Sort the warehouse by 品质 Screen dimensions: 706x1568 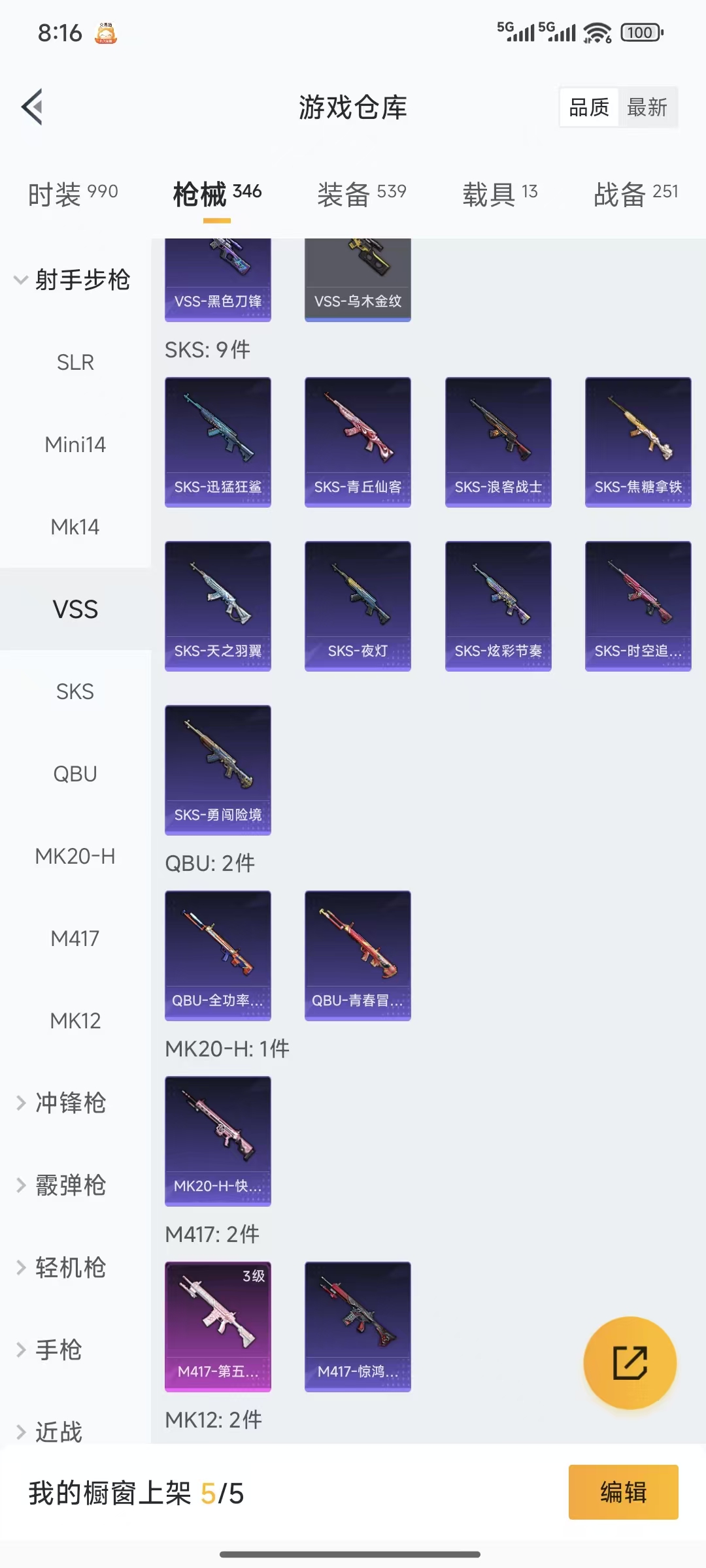[x=589, y=107]
